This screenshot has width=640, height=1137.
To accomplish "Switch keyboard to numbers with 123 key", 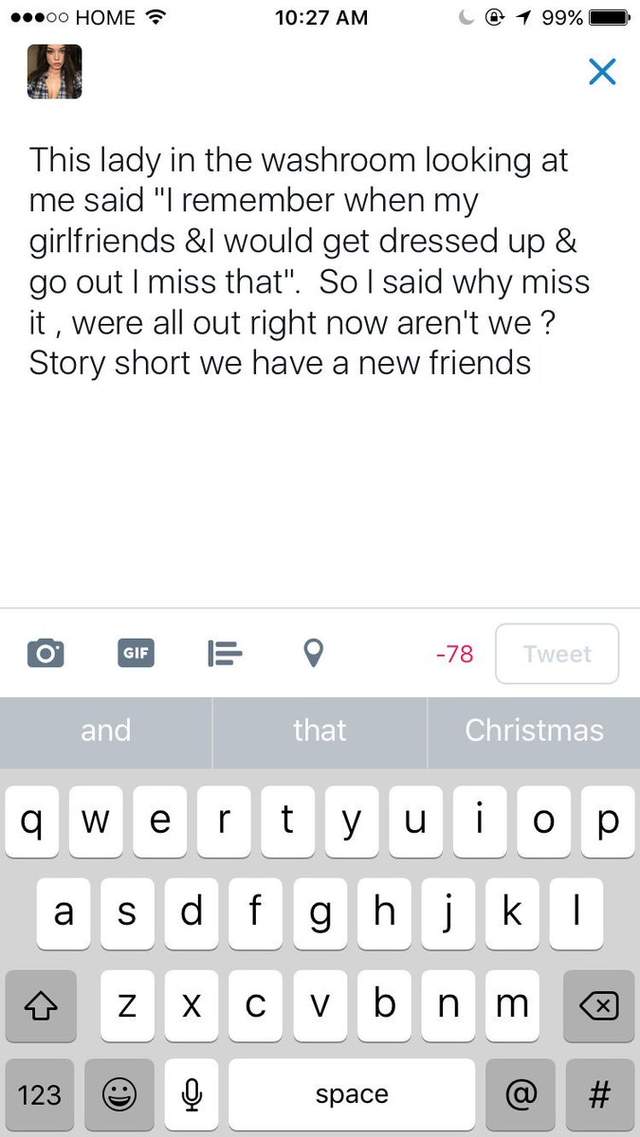I will pyautogui.click(x=40, y=1094).
